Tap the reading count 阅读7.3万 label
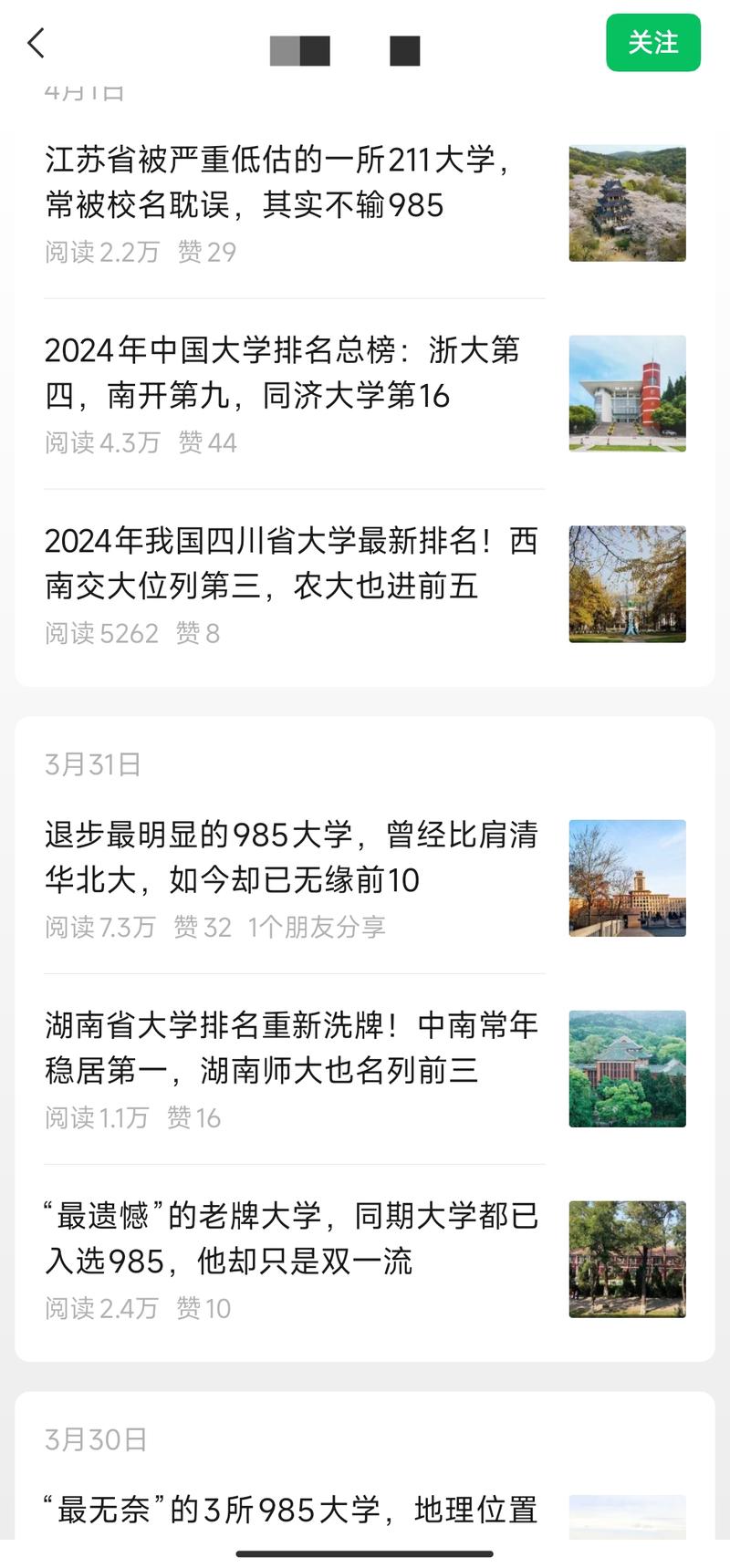730x1568 pixels. tap(100, 927)
